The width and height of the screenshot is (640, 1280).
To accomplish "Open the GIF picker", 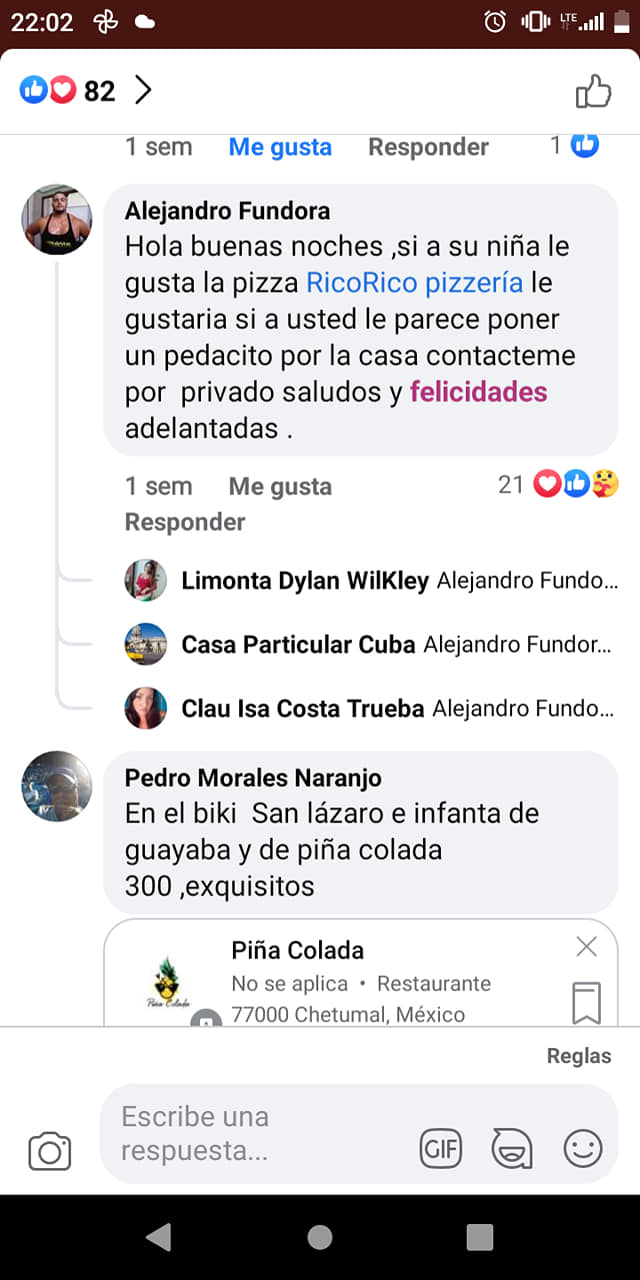I will (441, 1149).
